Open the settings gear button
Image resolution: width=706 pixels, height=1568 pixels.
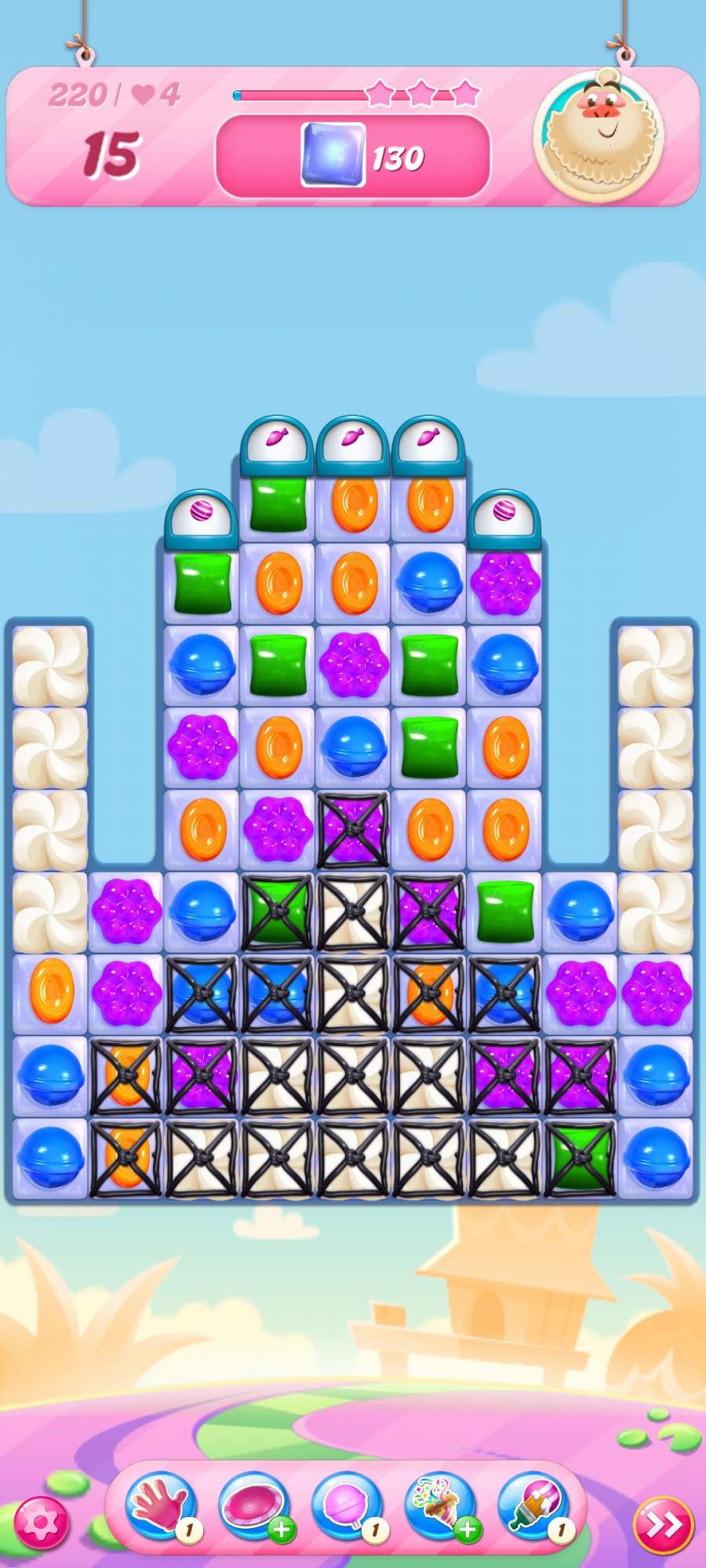[x=41, y=1523]
